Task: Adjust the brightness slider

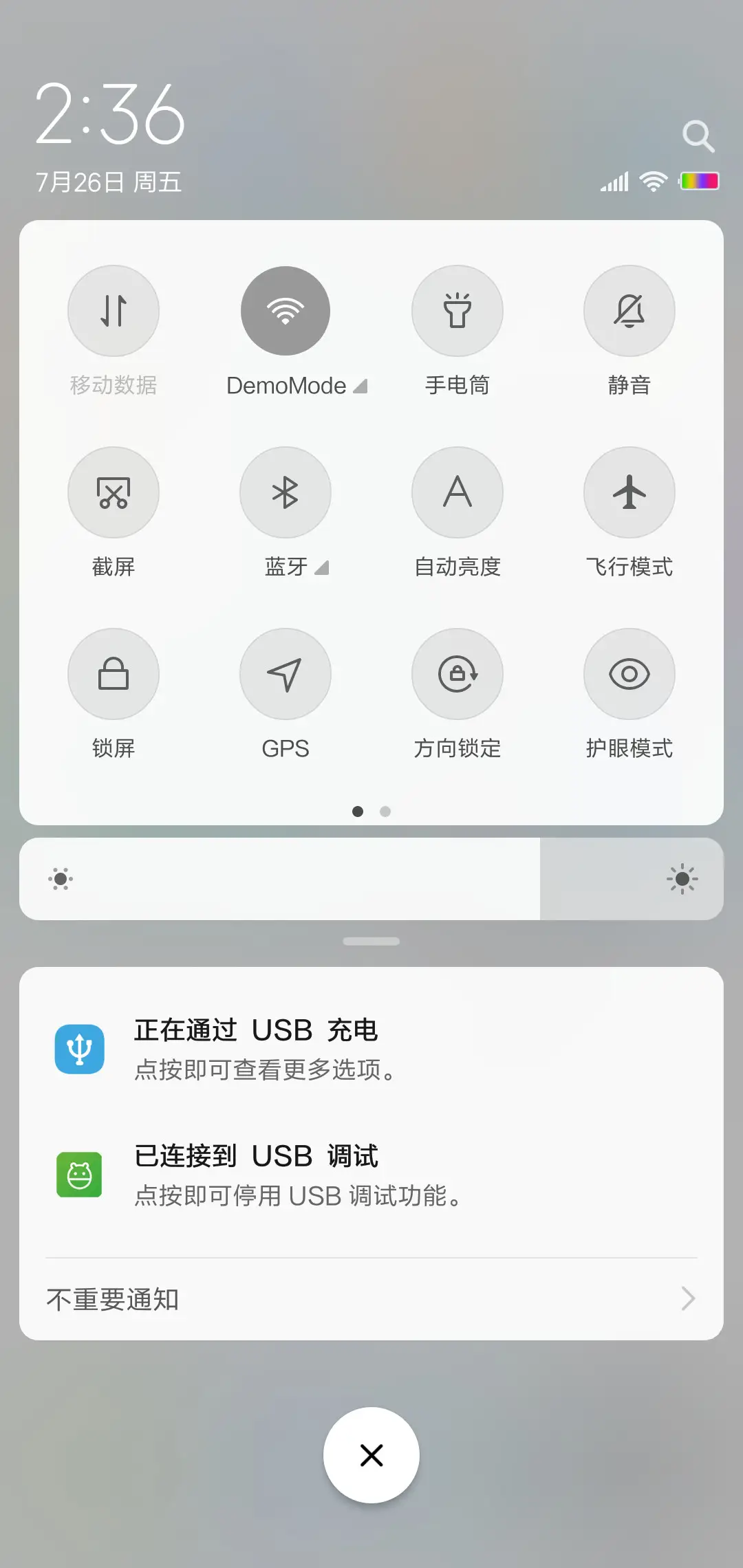Action: [x=371, y=879]
